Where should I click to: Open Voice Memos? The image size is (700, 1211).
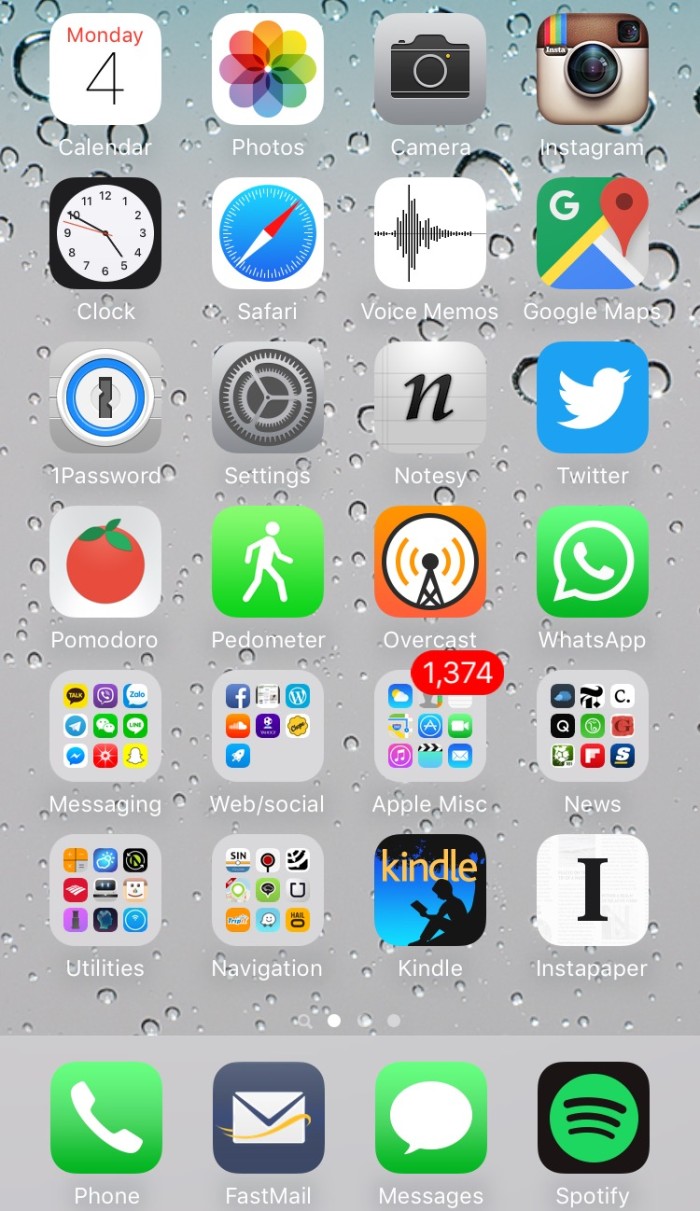coord(430,233)
